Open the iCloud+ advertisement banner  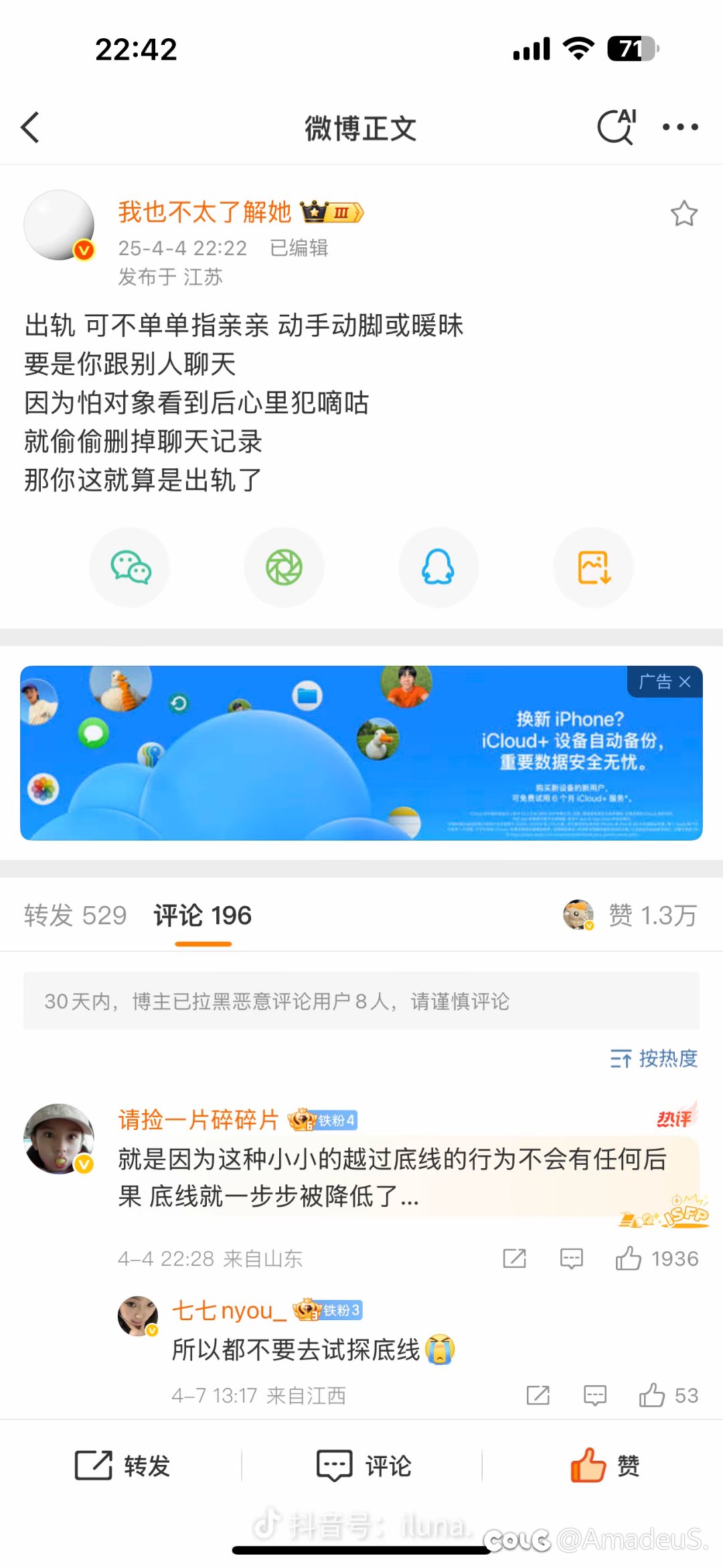tap(361, 753)
